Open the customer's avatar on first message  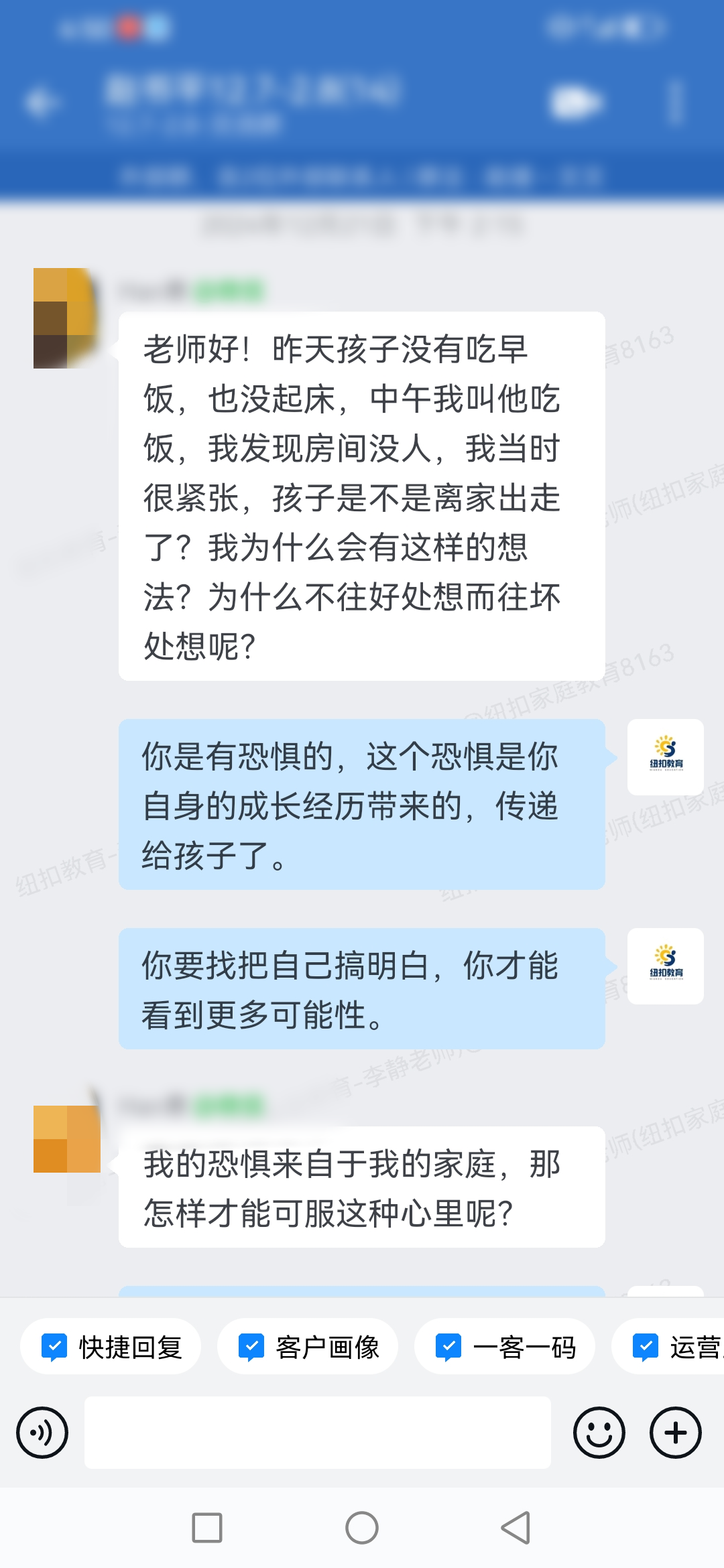tap(66, 318)
